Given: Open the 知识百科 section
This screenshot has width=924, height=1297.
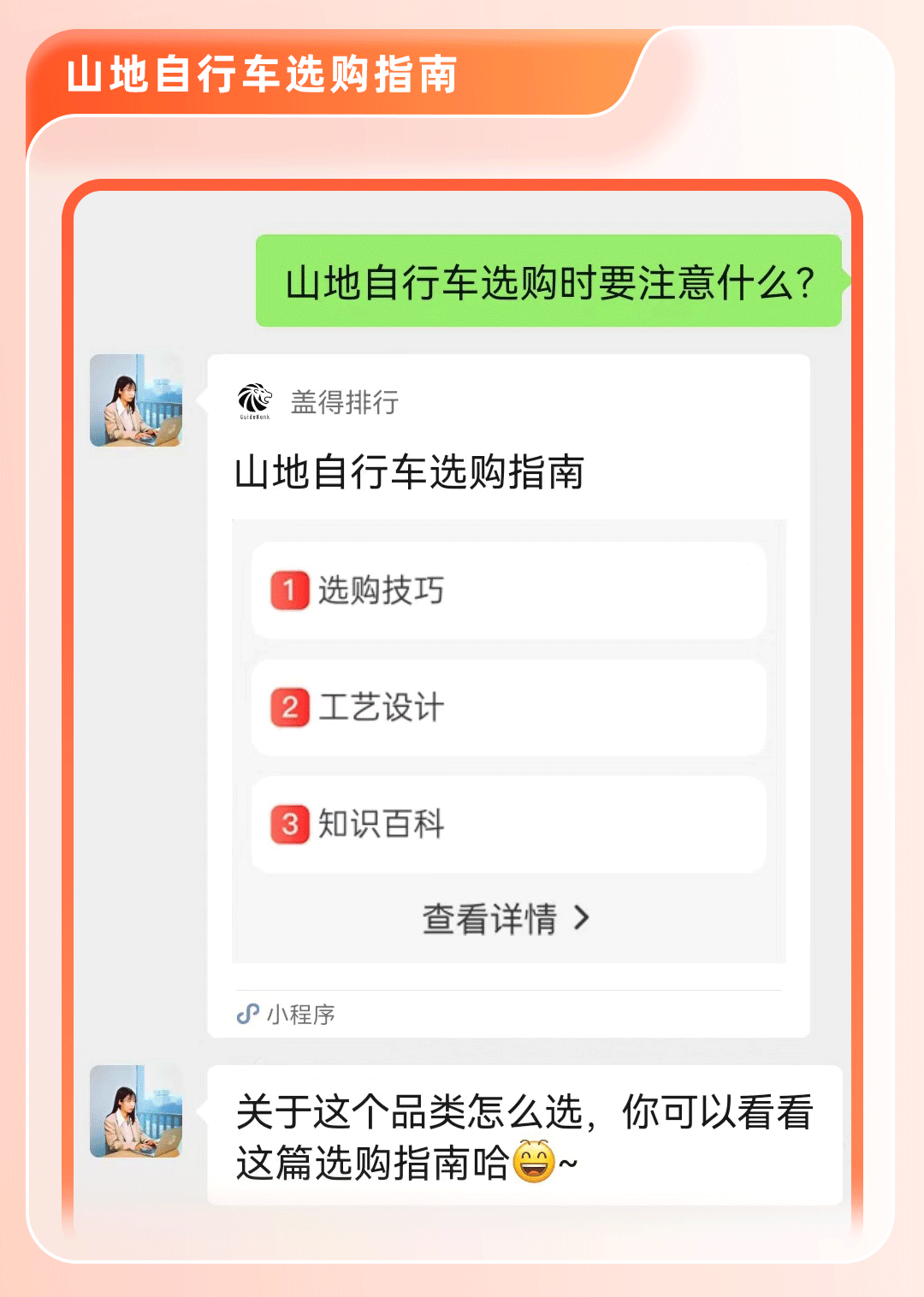Looking at the screenshot, I should click(x=508, y=824).
